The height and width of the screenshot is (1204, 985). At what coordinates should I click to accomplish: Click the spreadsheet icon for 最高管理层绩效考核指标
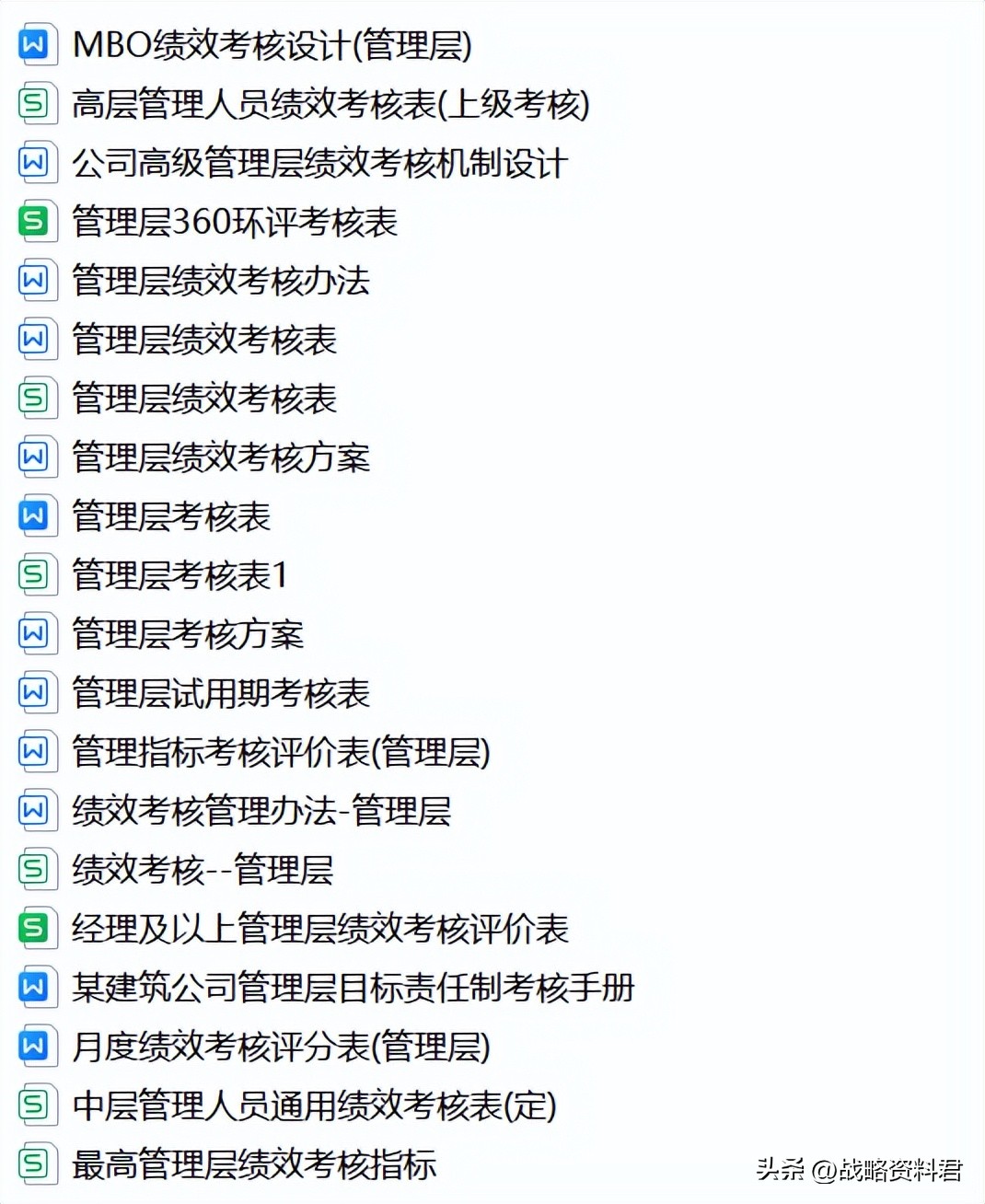click(x=35, y=1164)
